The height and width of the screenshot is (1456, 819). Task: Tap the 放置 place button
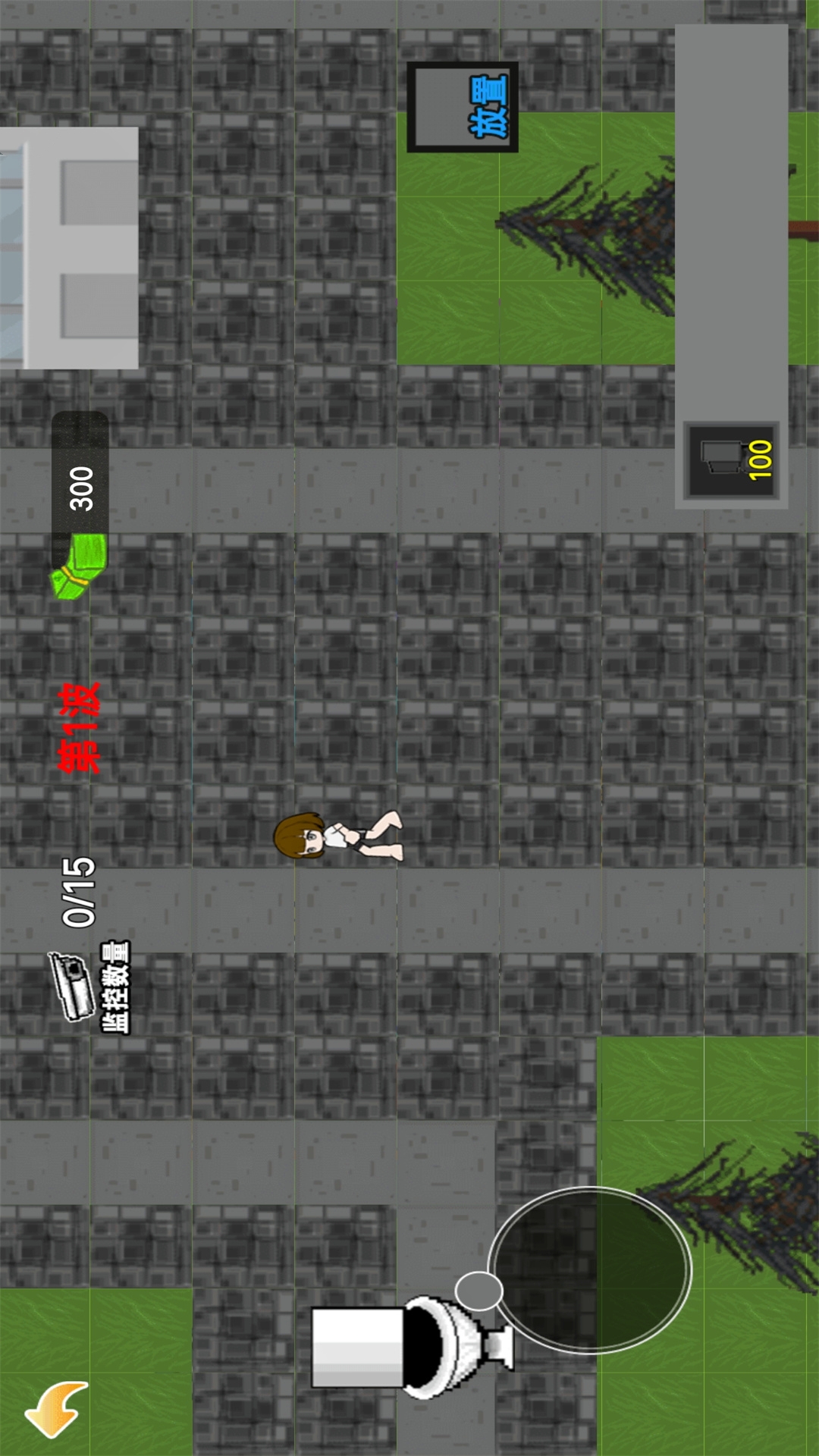tap(463, 107)
